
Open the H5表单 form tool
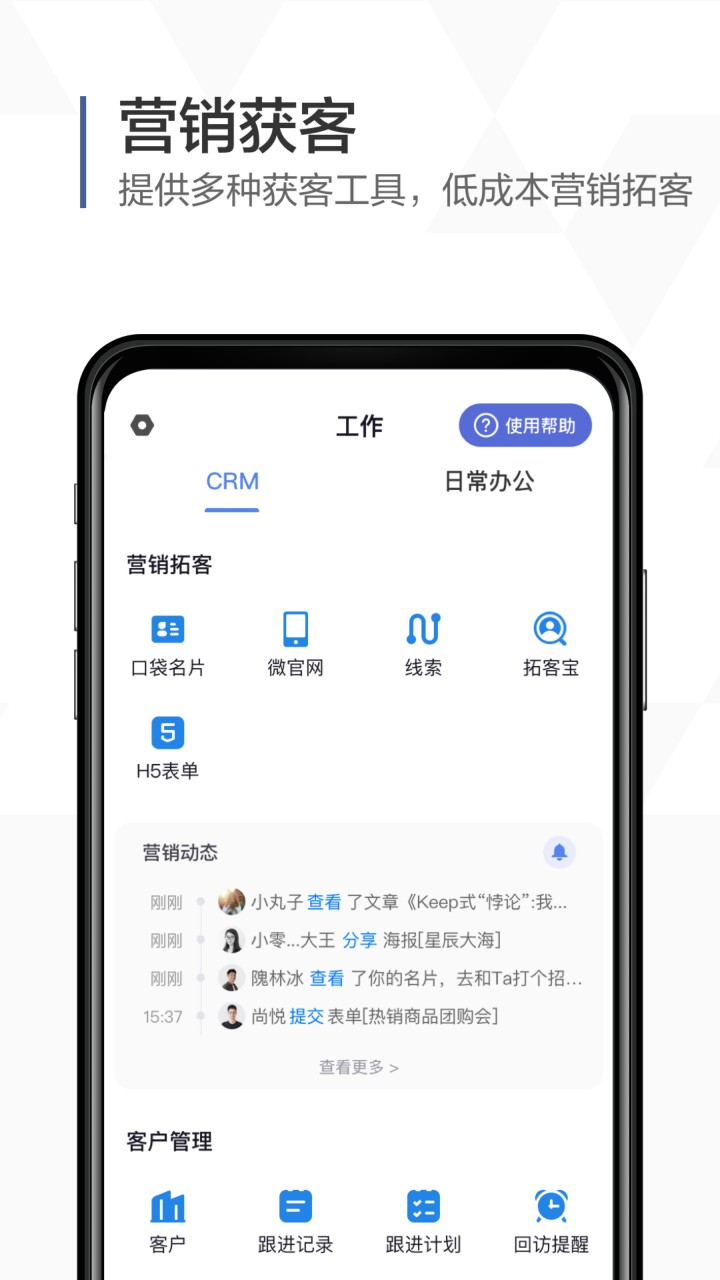(167, 745)
